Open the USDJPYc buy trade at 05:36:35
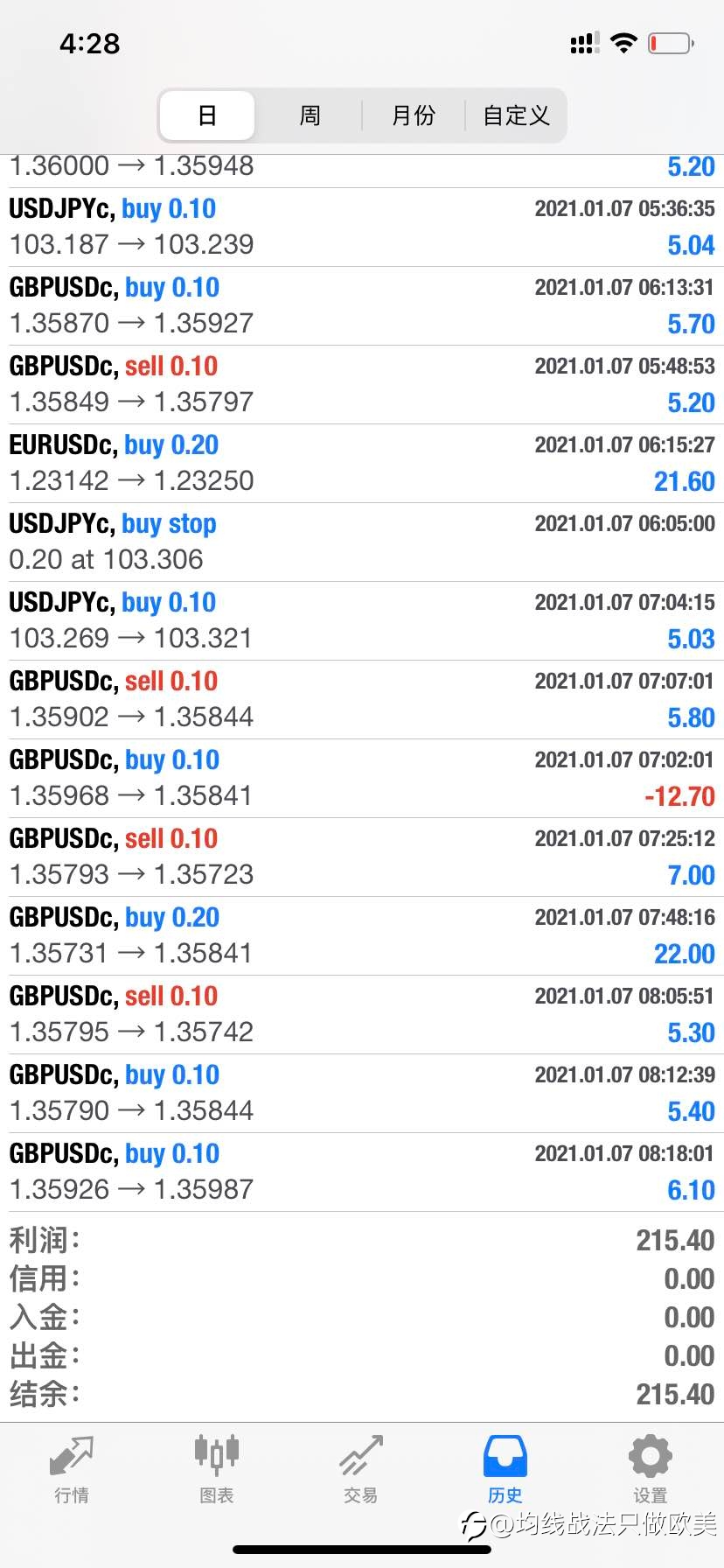This screenshot has width=724, height=1568. click(x=362, y=227)
